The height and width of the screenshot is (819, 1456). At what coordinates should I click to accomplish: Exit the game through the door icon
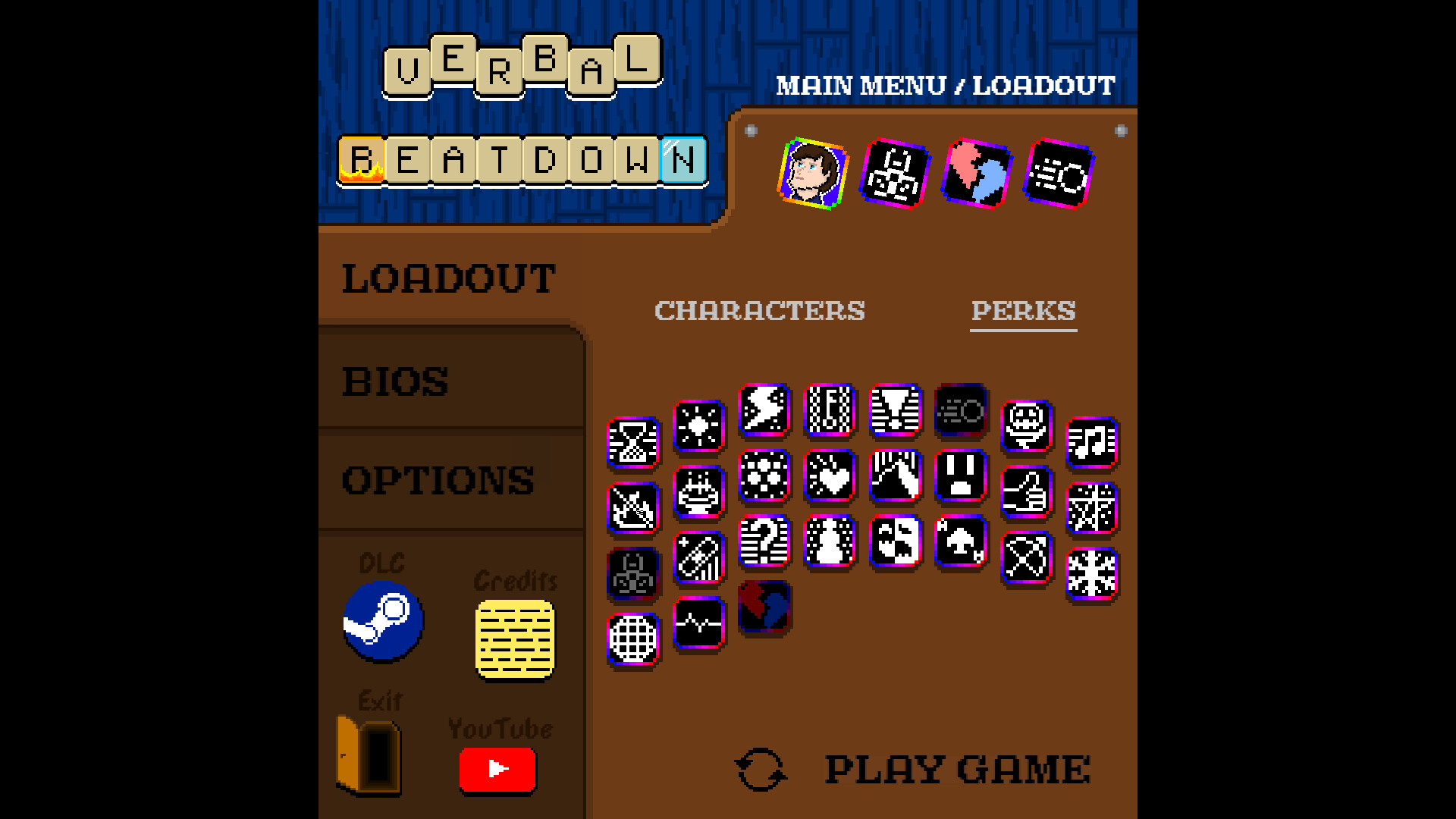pos(369,755)
